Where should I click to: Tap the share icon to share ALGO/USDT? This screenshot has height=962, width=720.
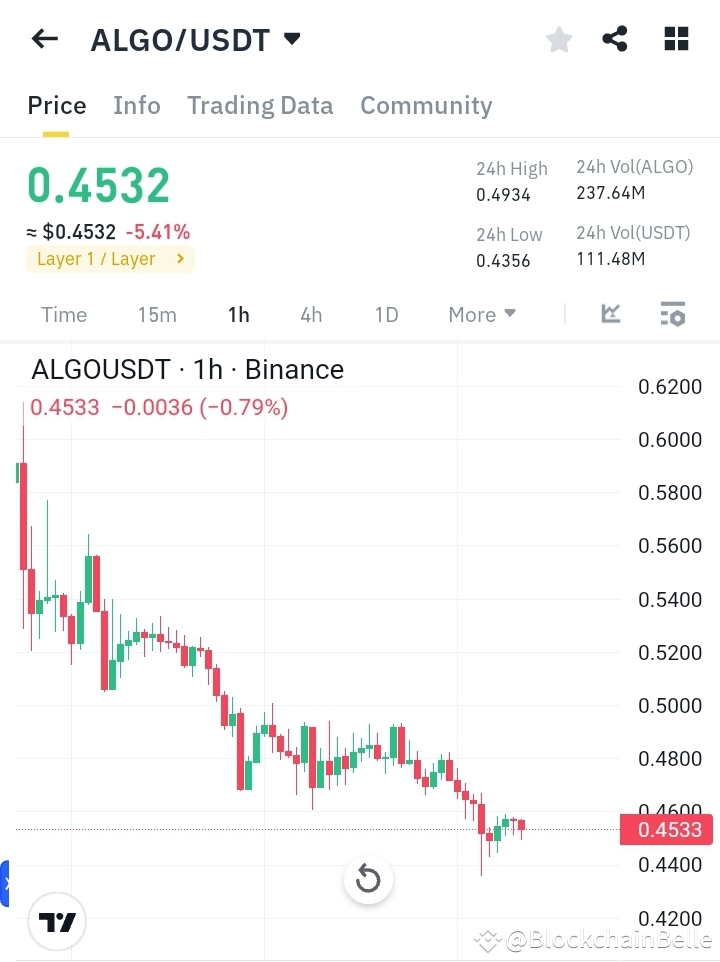click(x=614, y=38)
